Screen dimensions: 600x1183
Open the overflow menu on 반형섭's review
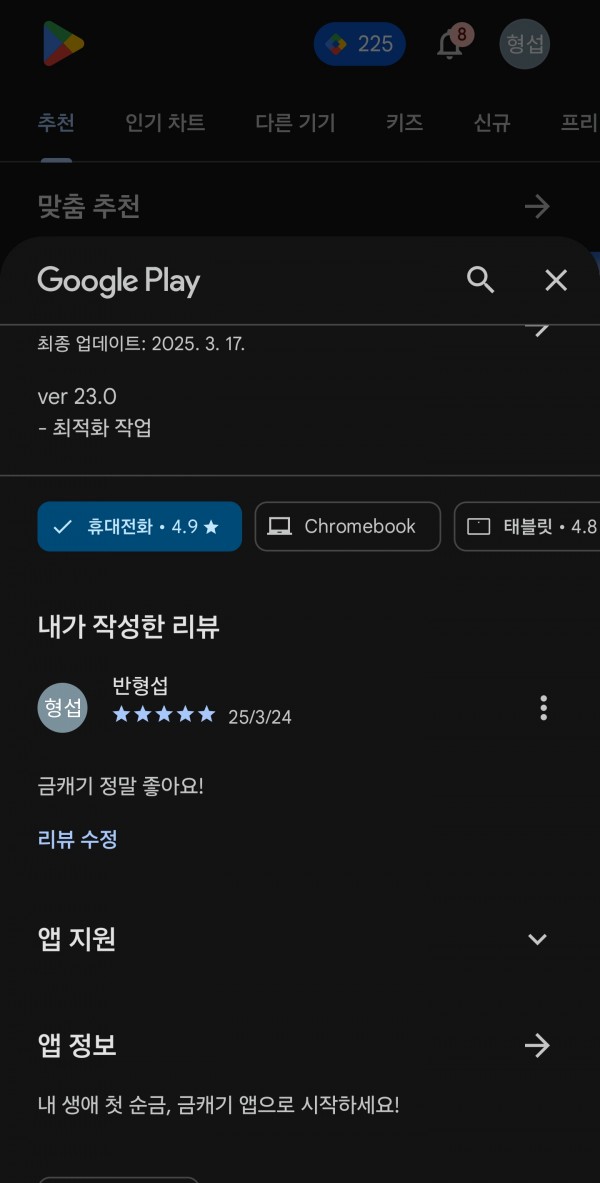click(x=543, y=708)
